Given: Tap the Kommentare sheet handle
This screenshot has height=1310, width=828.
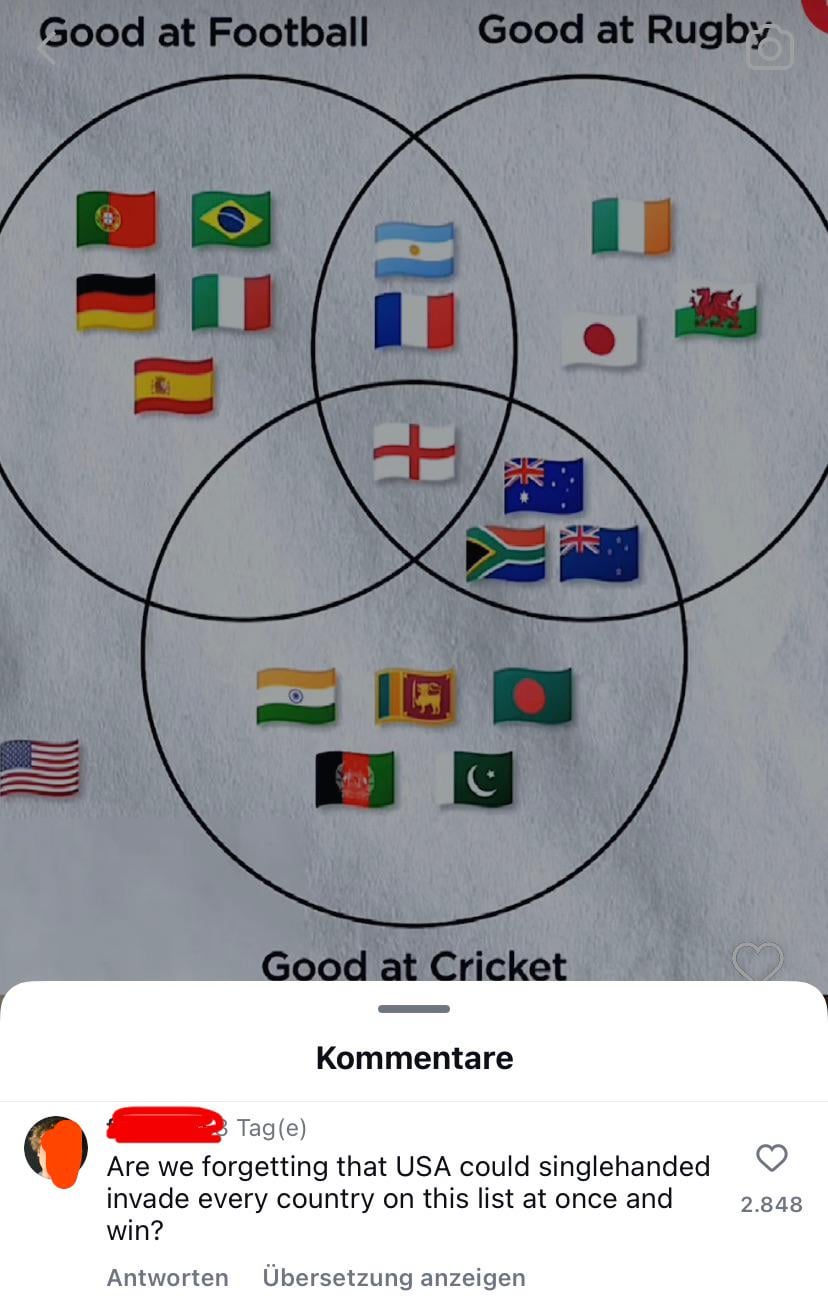Looking at the screenshot, I should [x=414, y=1008].
